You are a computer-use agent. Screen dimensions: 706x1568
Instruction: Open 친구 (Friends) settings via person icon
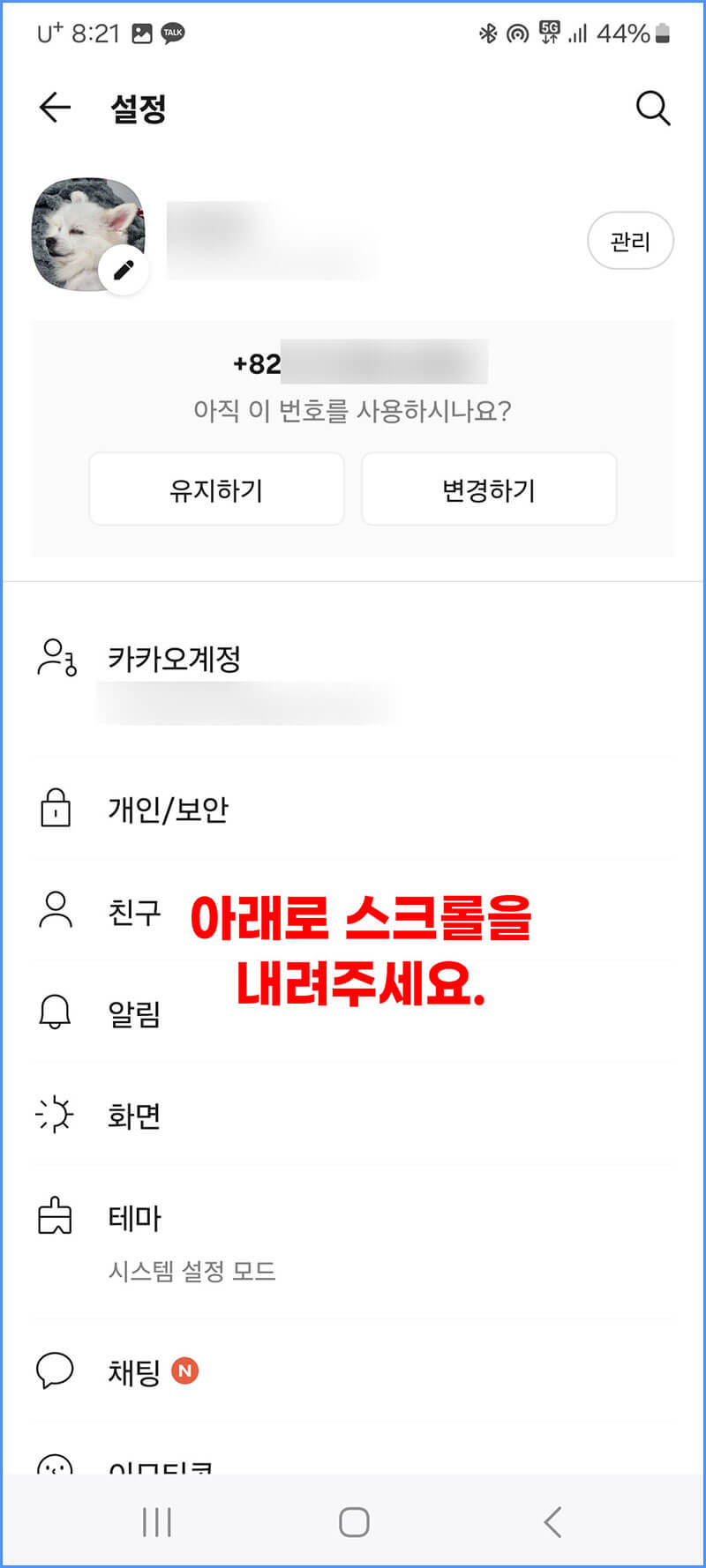[x=56, y=912]
